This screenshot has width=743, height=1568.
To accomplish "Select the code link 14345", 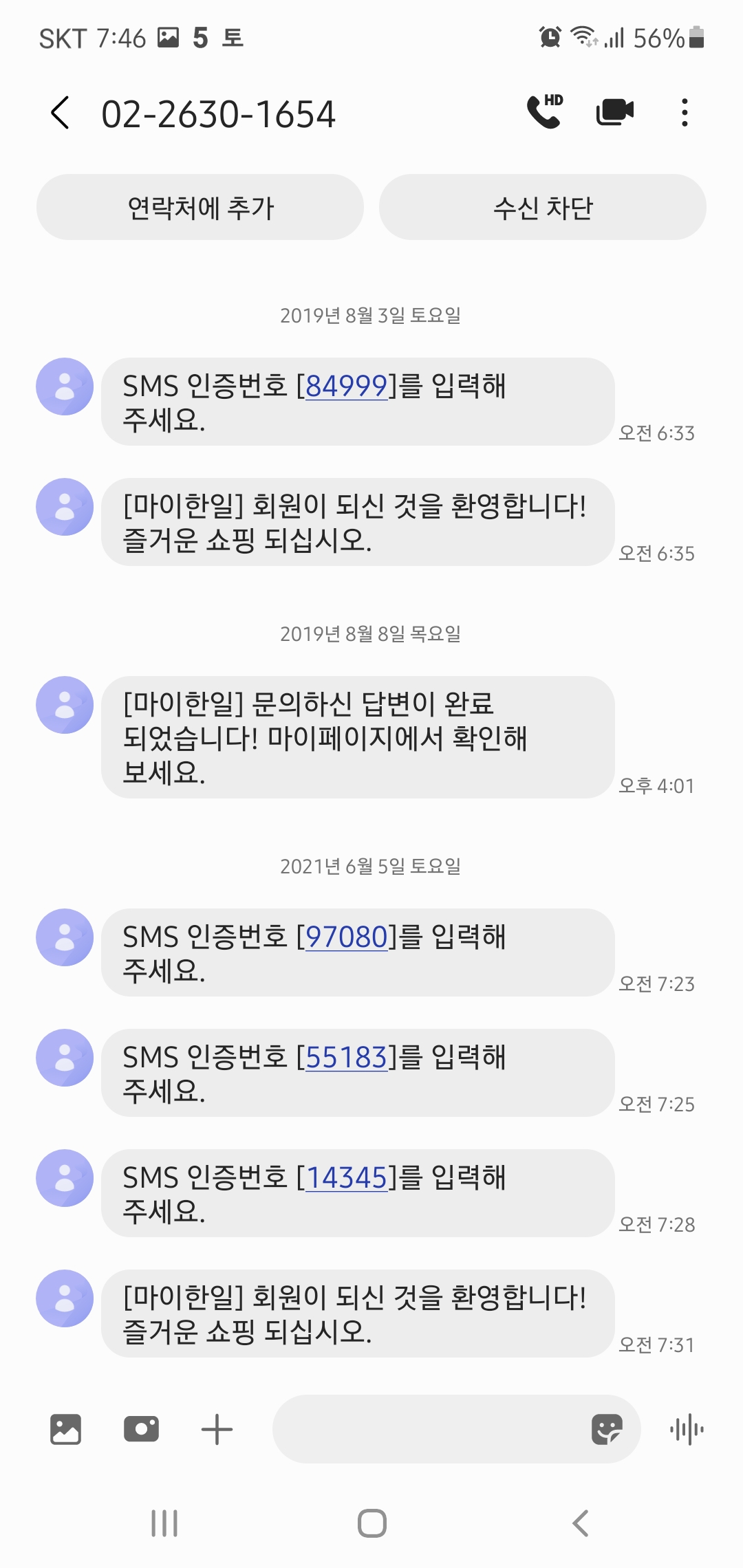I will click(346, 1177).
